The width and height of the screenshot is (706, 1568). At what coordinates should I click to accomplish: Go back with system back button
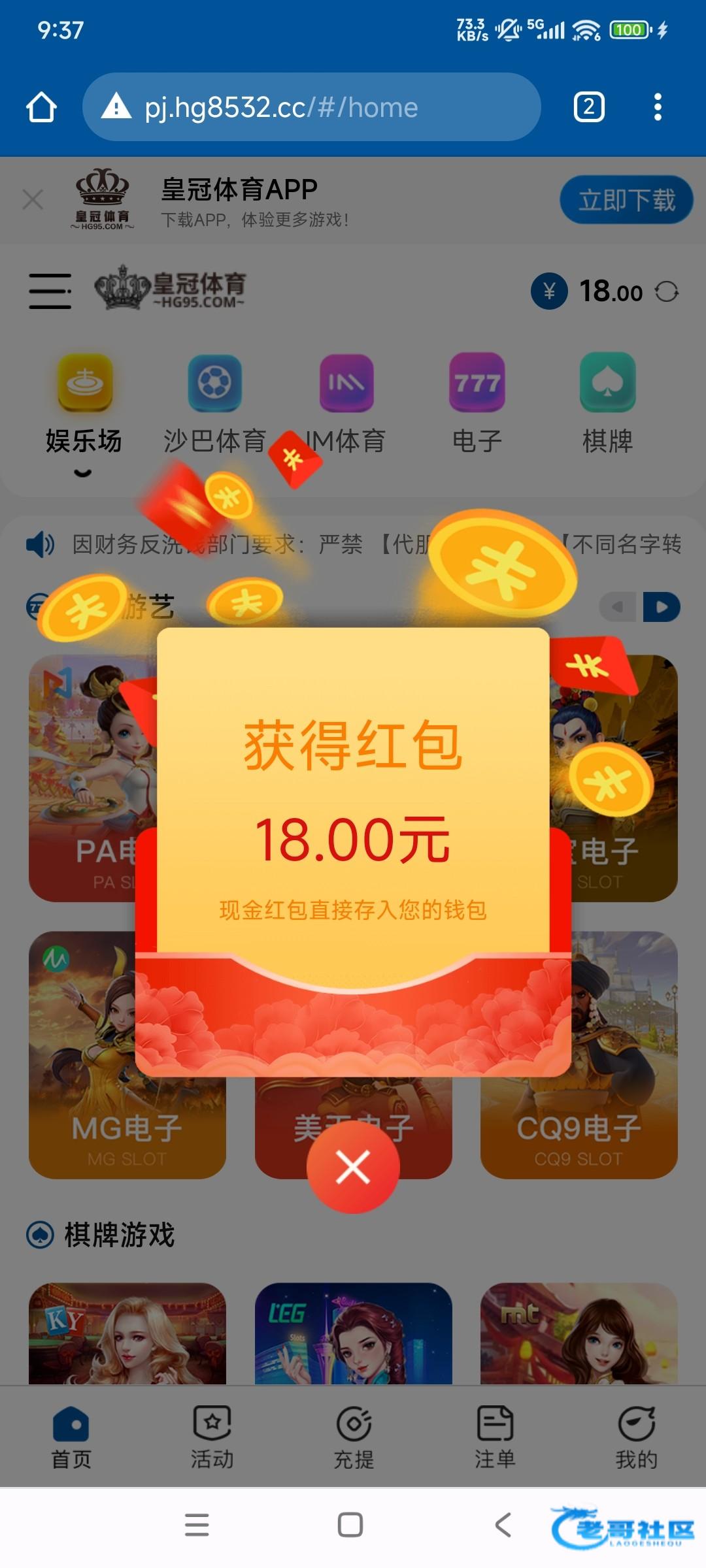click(x=503, y=1525)
